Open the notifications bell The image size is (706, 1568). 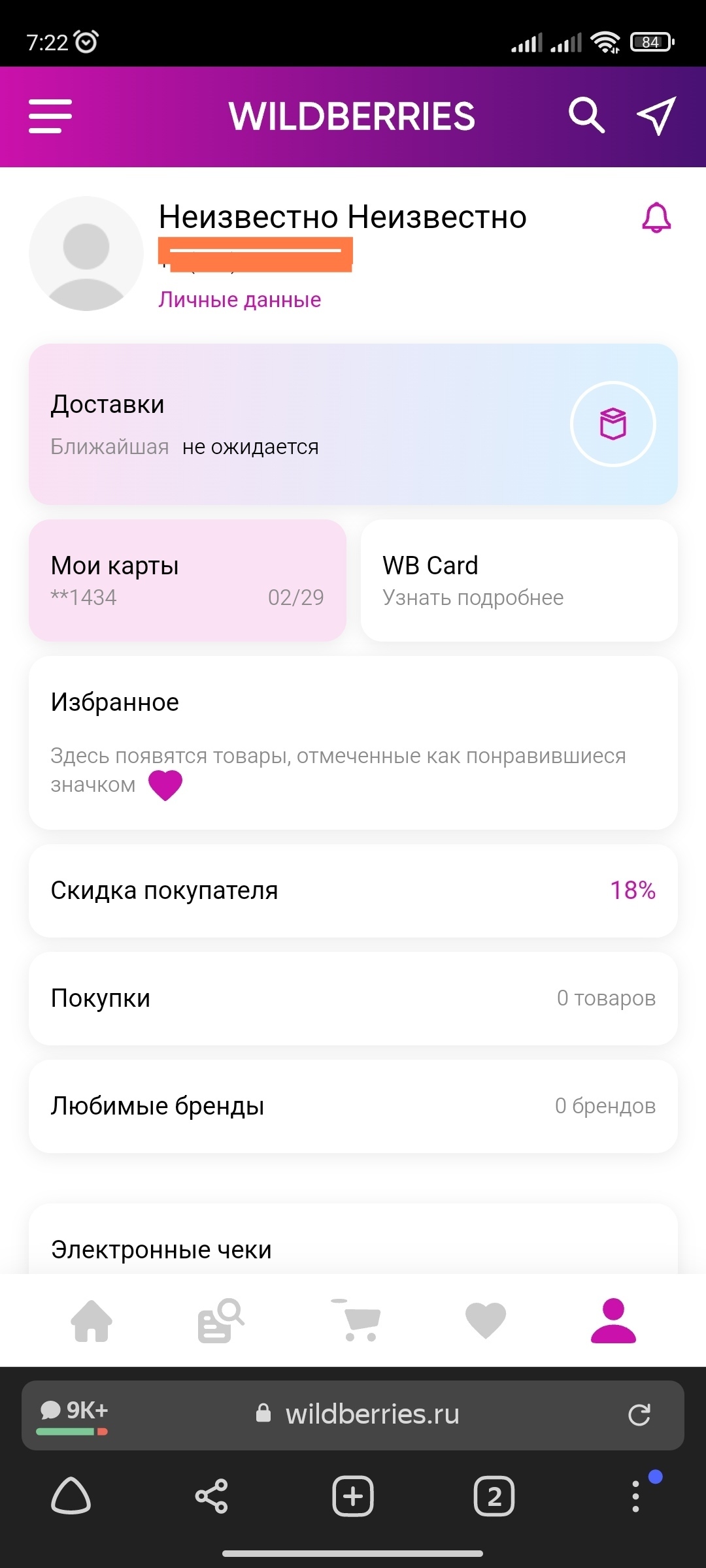tap(656, 218)
